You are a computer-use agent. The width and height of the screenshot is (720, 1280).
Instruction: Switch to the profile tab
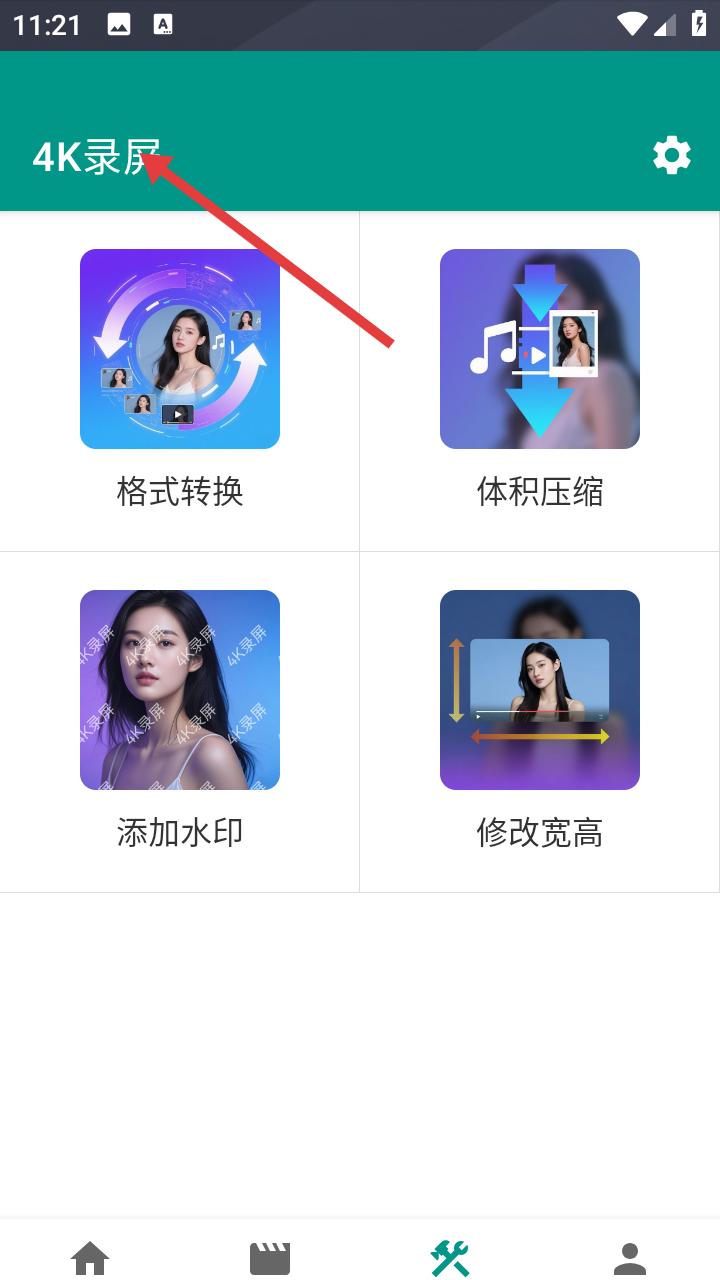(x=630, y=1257)
